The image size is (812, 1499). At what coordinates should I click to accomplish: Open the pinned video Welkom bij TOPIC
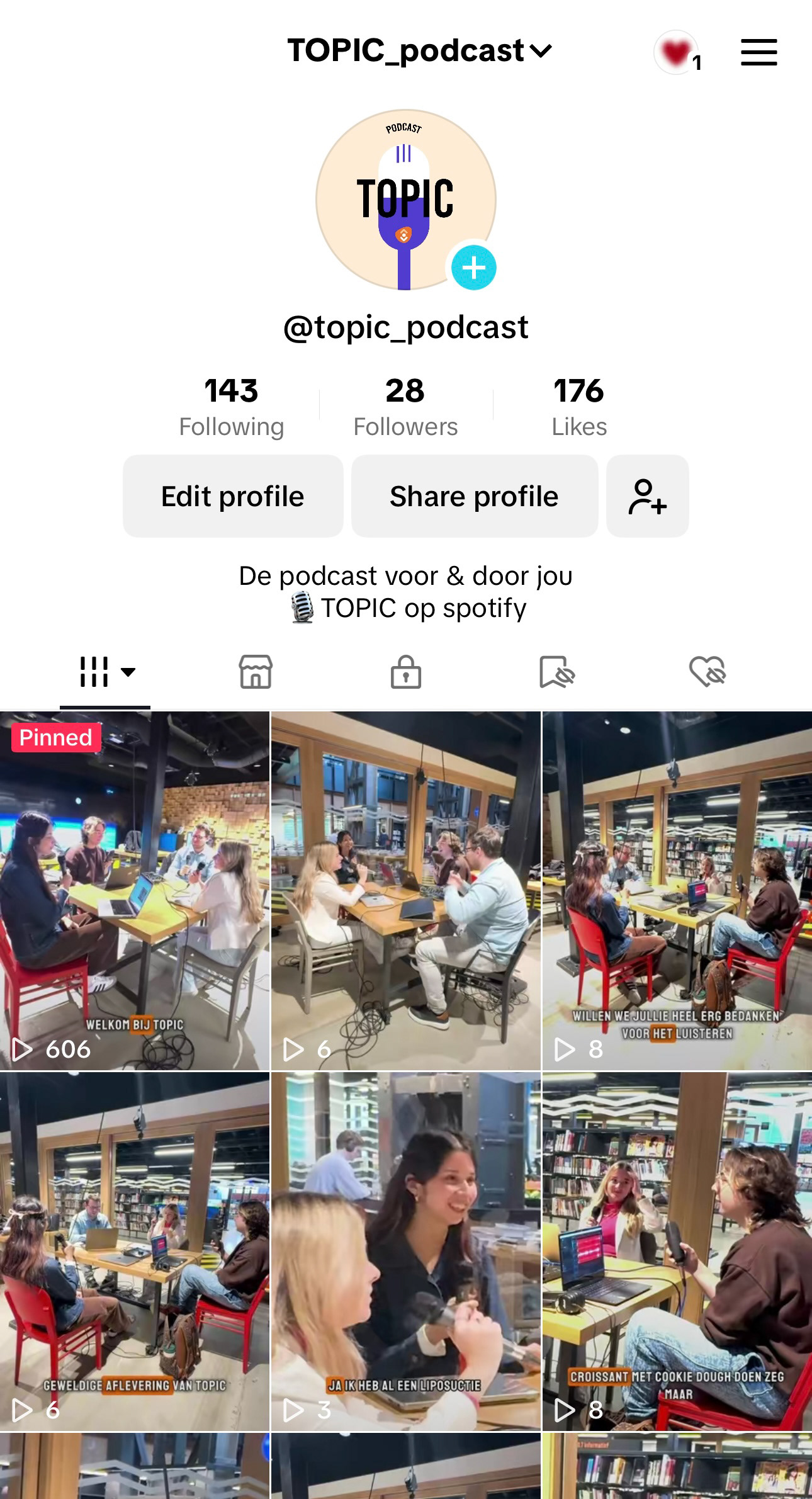(135, 891)
